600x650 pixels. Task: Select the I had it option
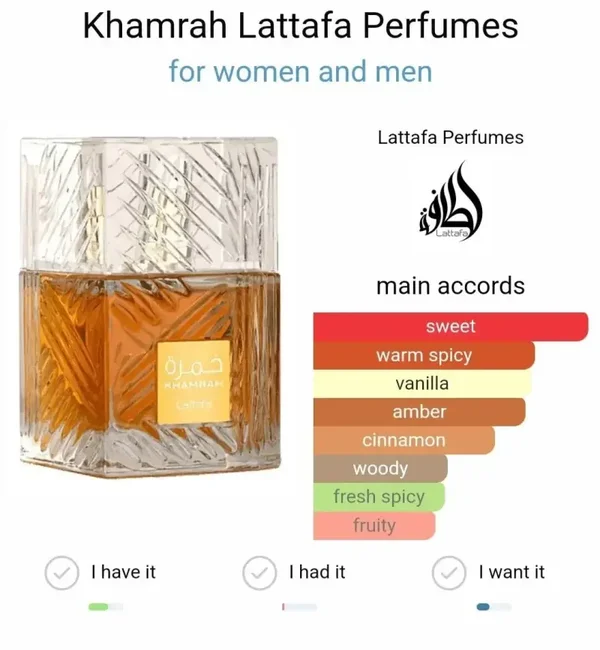click(x=260, y=573)
